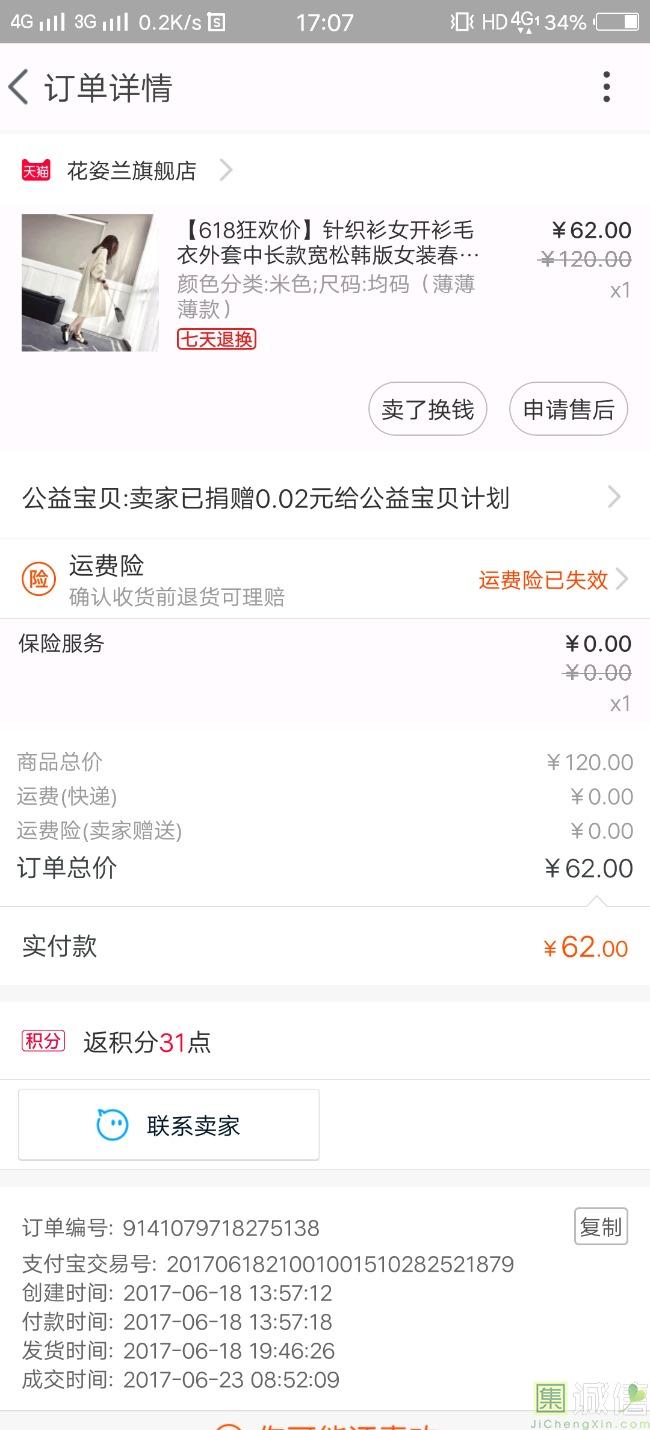
Task: Tap the 卖了换钱 button
Action: [x=428, y=409]
